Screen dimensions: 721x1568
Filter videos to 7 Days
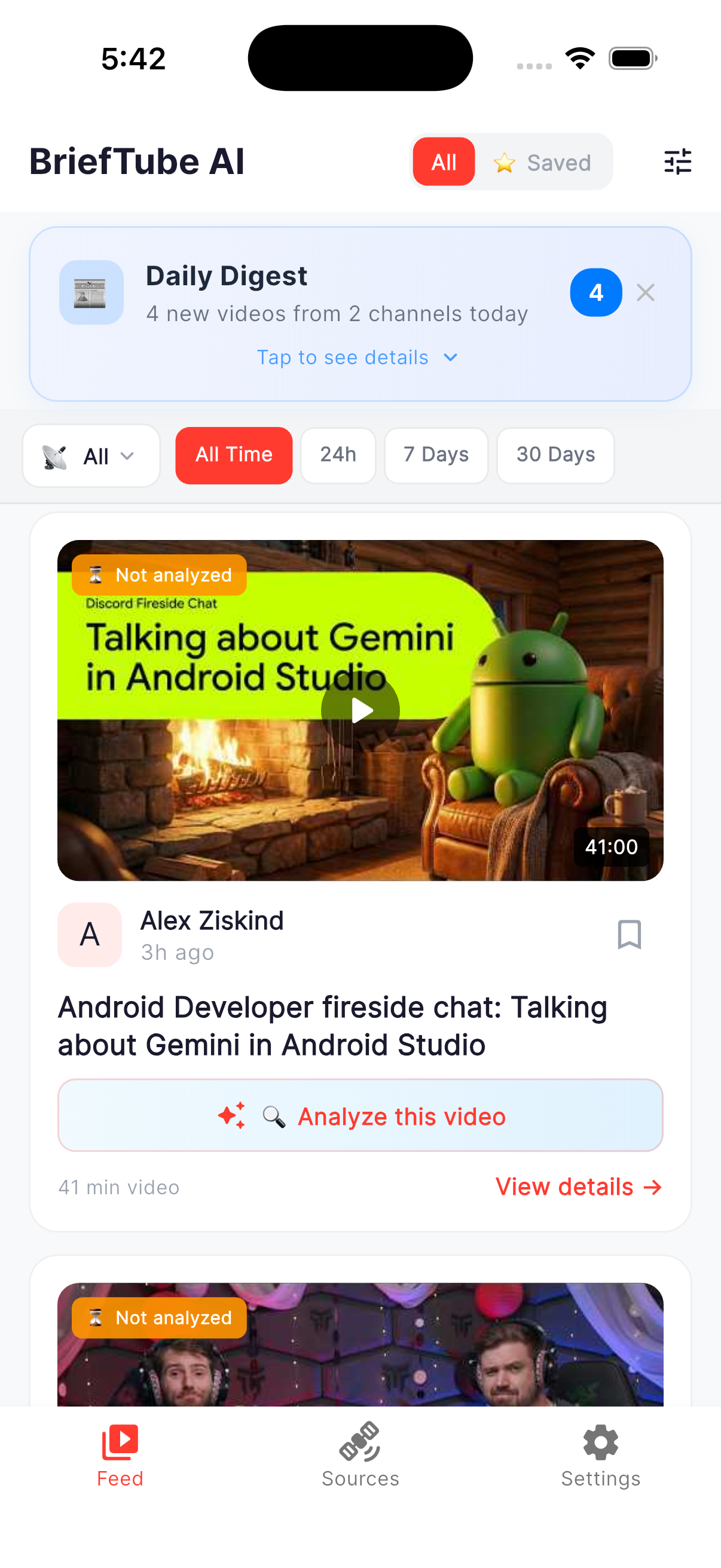(x=436, y=455)
